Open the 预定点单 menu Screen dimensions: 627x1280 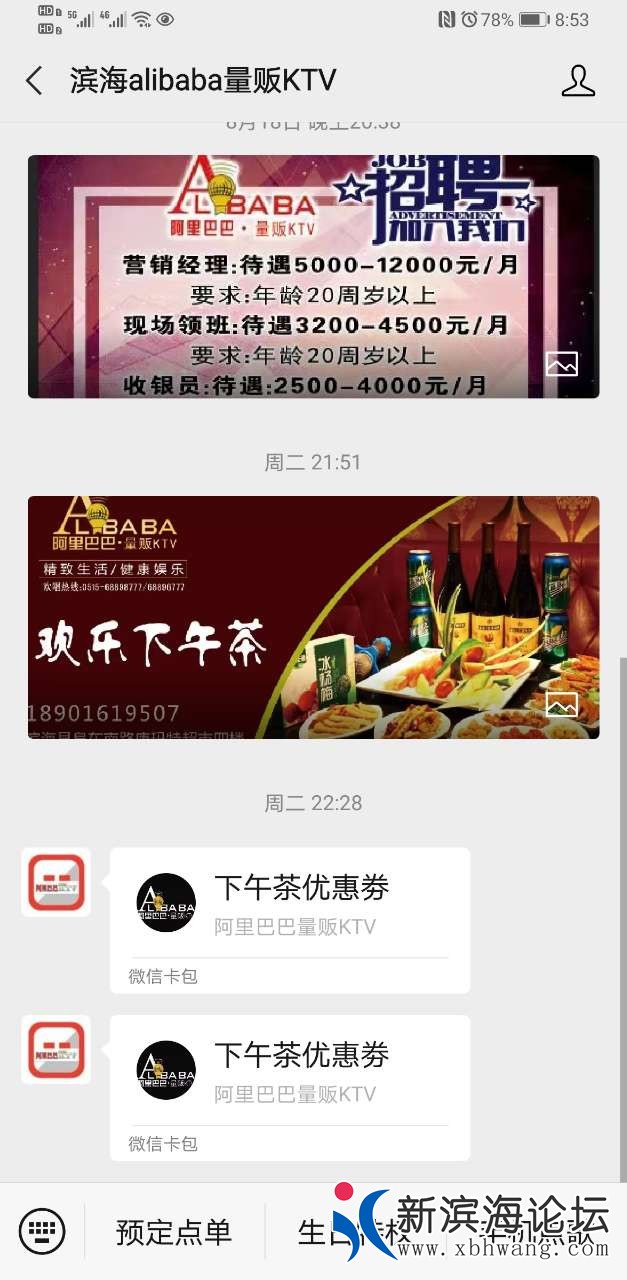point(174,1232)
